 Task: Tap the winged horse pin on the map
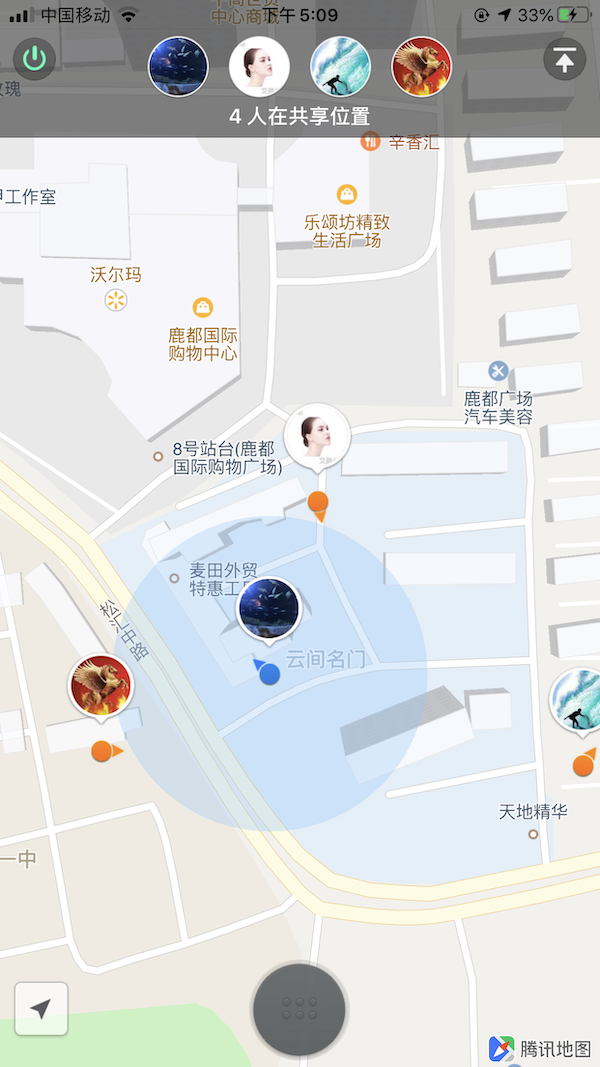[x=100, y=688]
